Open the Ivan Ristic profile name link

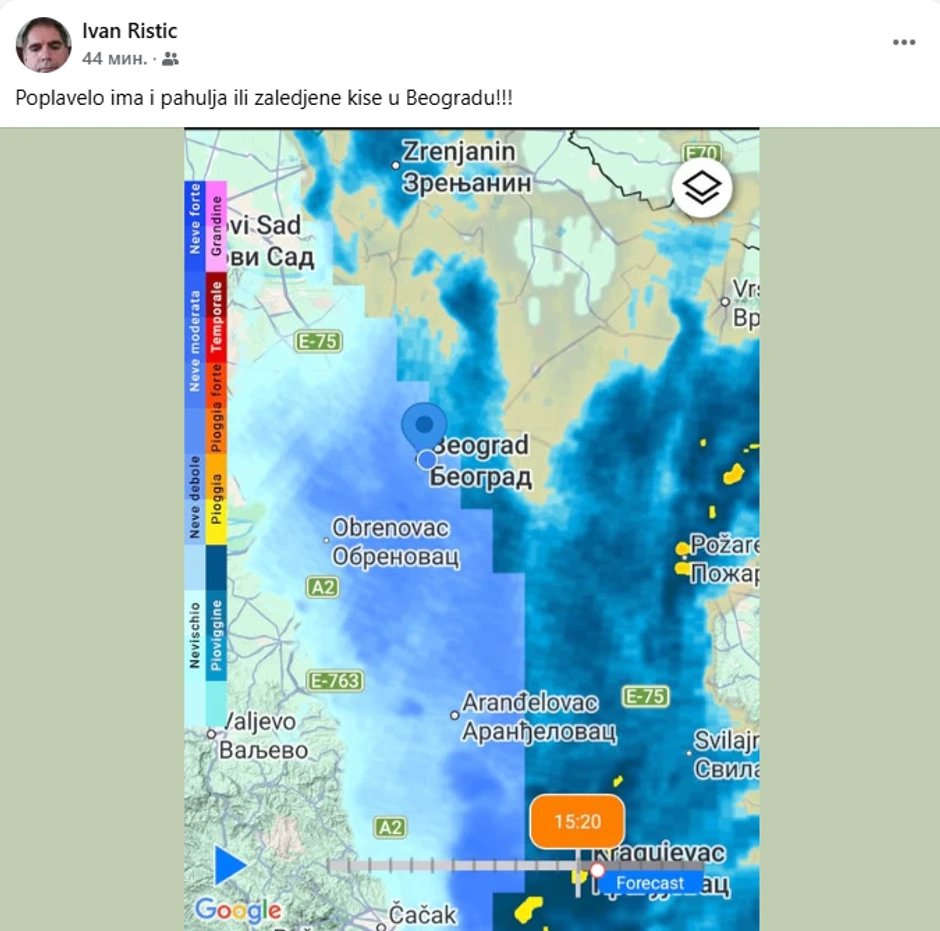[x=129, y=31]
